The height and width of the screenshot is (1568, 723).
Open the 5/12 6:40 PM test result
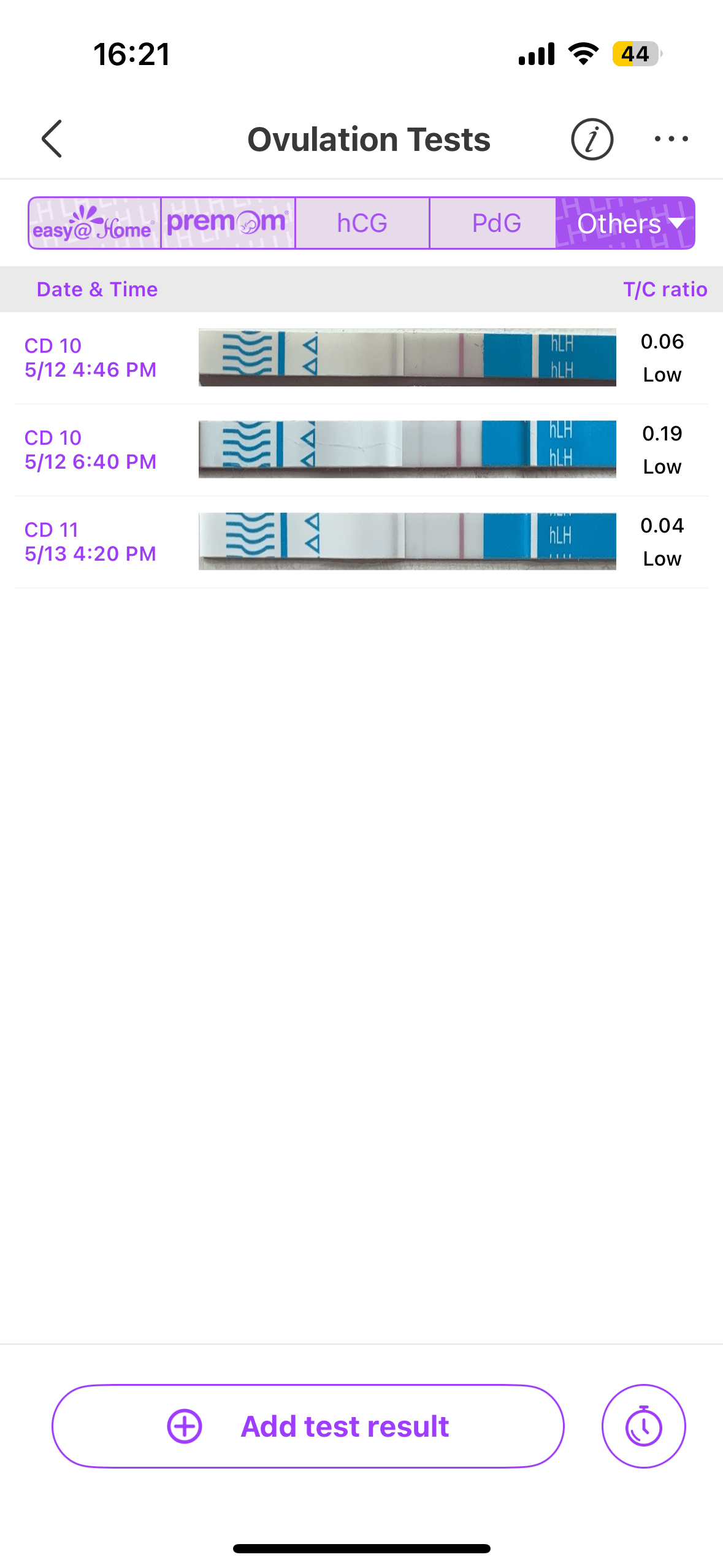pos(361,450)
